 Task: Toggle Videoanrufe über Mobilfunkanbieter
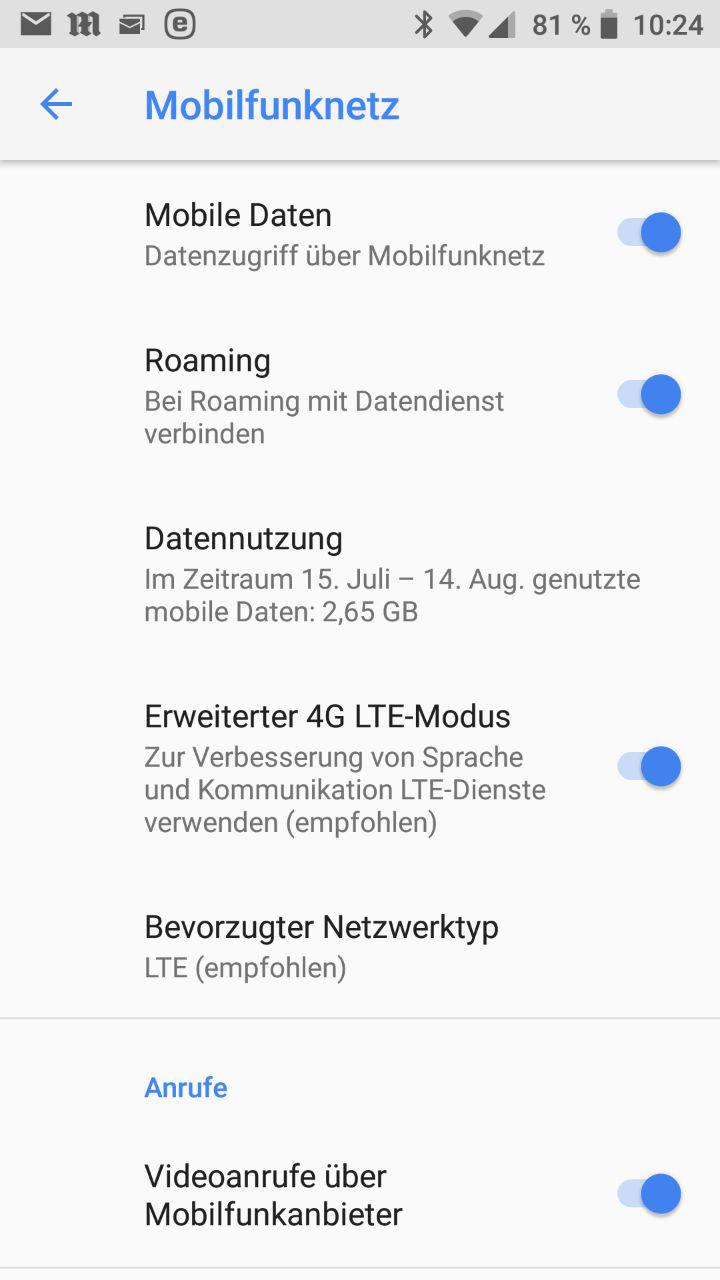click(650, 1194)
